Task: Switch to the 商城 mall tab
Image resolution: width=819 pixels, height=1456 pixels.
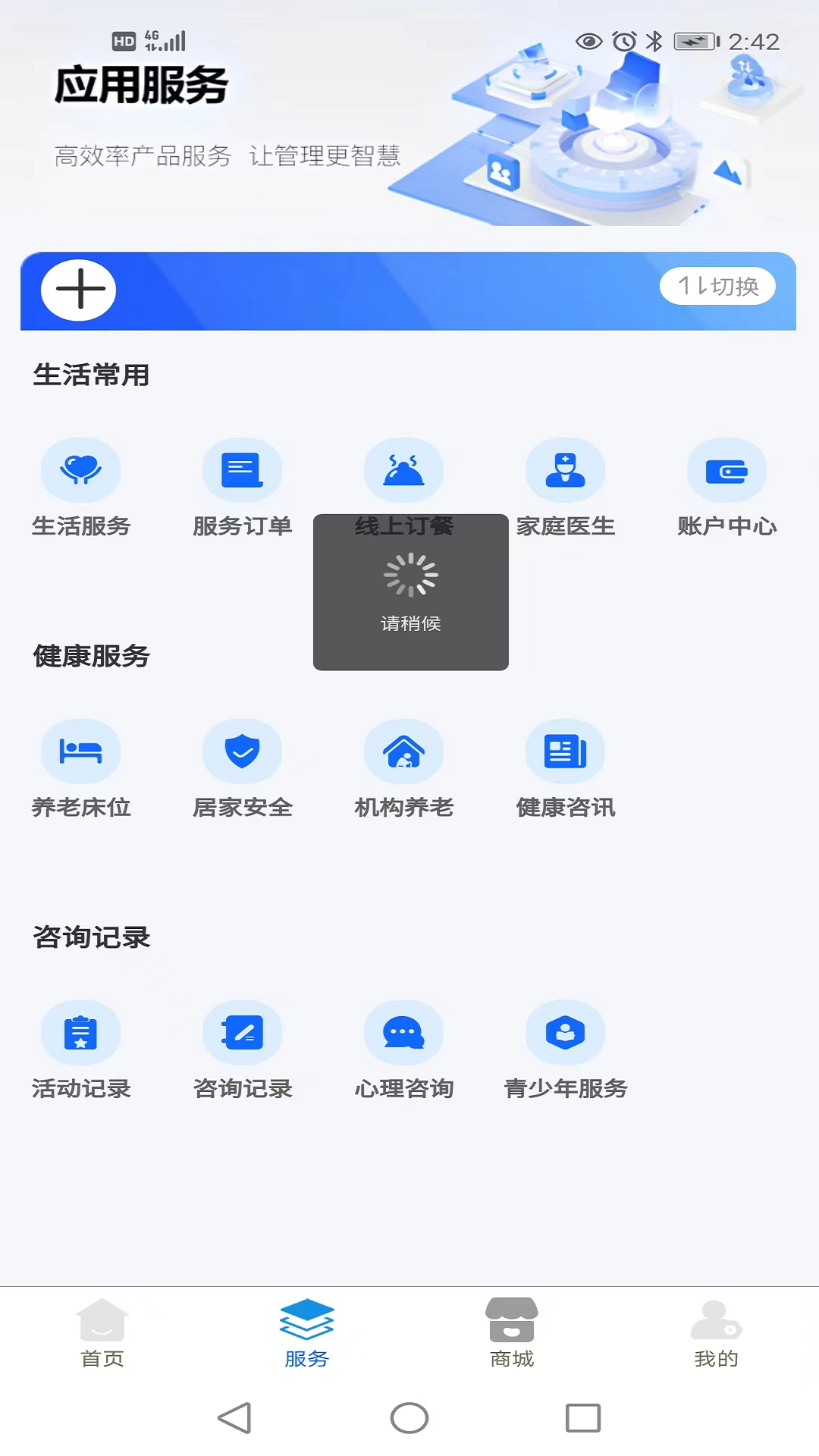Action: click(512, 1332)
